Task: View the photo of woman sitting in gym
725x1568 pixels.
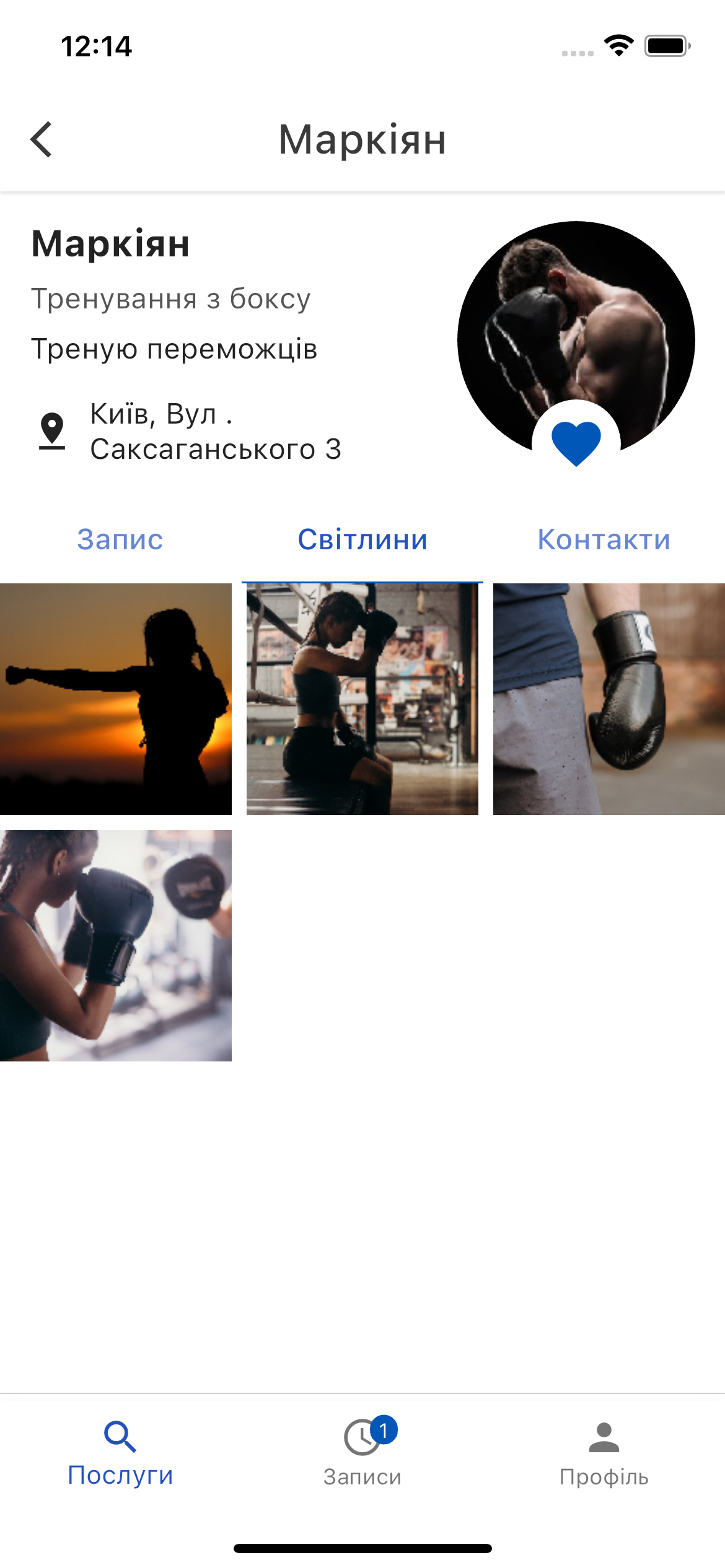Action: pos(362,699)
